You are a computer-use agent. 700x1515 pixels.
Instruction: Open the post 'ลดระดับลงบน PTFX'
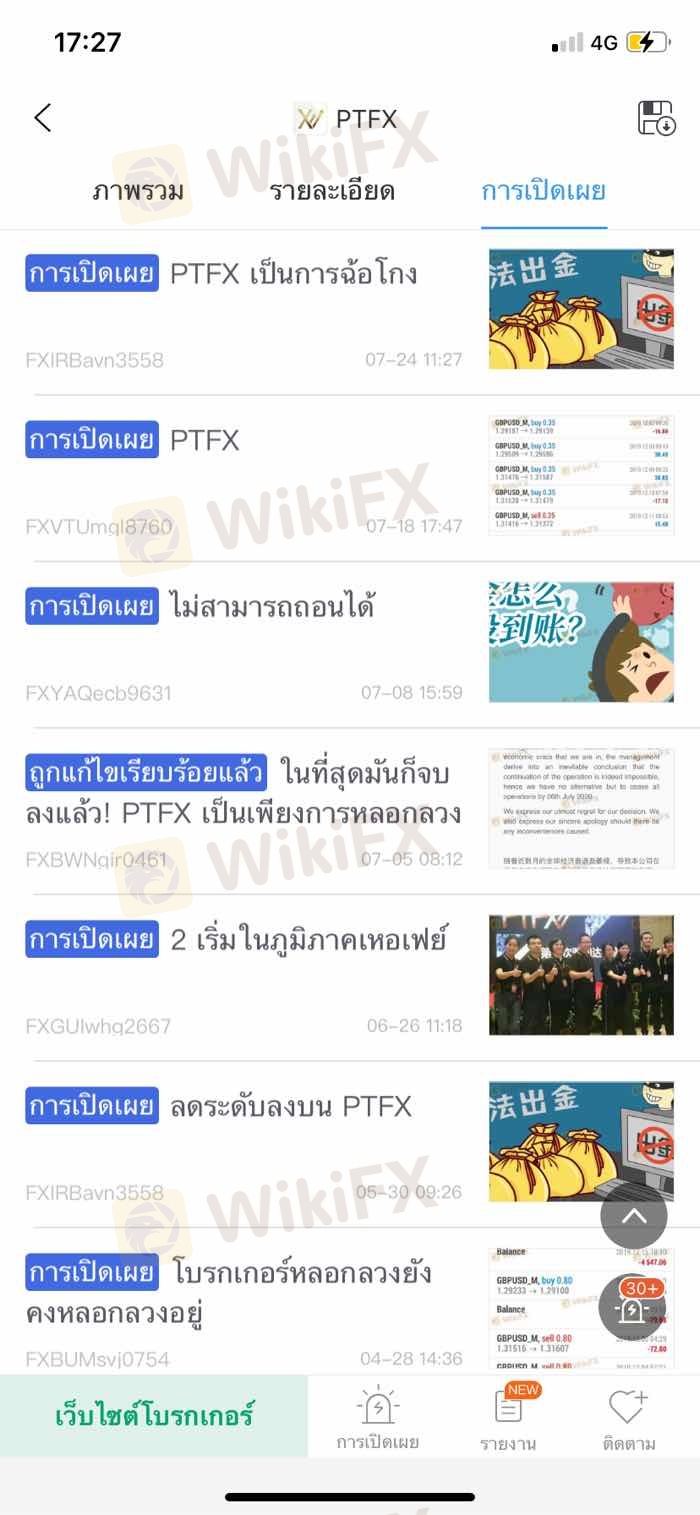pos(290,1106)
